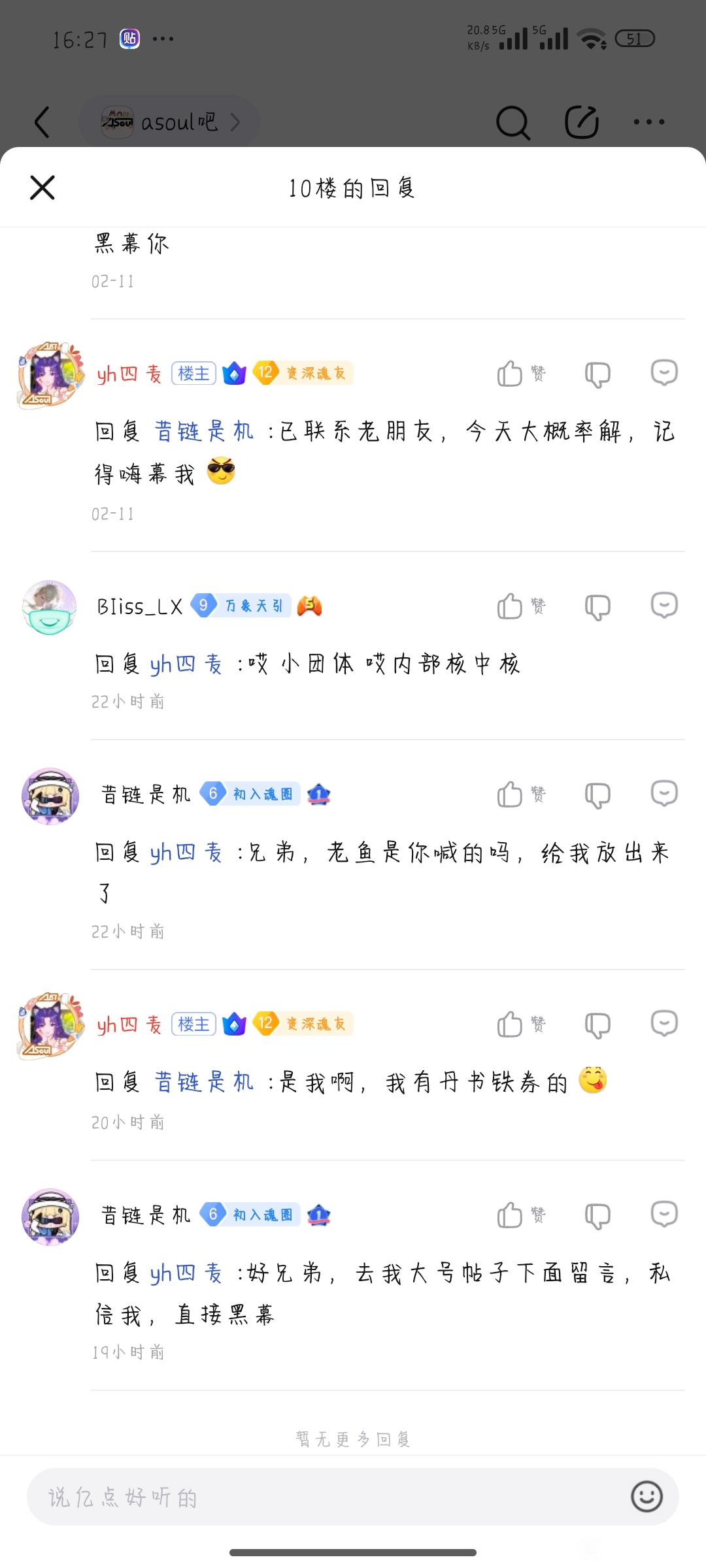Image resolution: width=706 pixels, height=1568 pixels.
Task: Reply to Bliss_LX's comment
Action: [664, 605]
